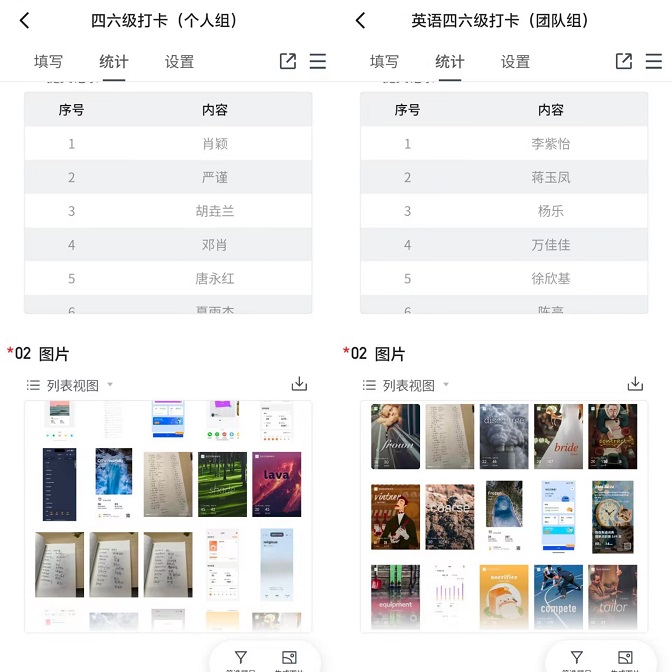This screenshot has width=672, height=672.
Task: Open the hamburger menu in 个人组 form
Action: pyautogui.click(x=318, y=62)
